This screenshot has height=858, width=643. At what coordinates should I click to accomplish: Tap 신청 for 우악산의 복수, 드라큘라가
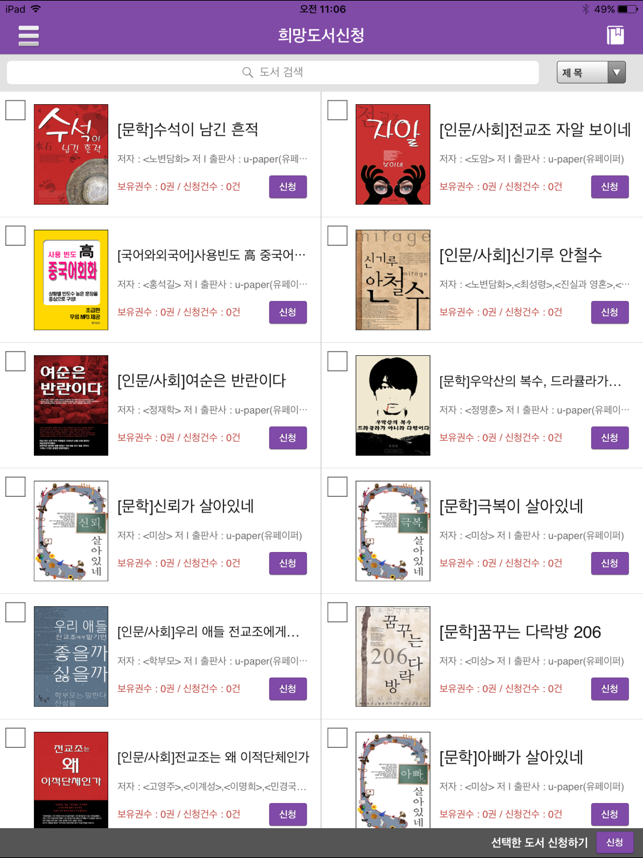[x=609, y=438]
